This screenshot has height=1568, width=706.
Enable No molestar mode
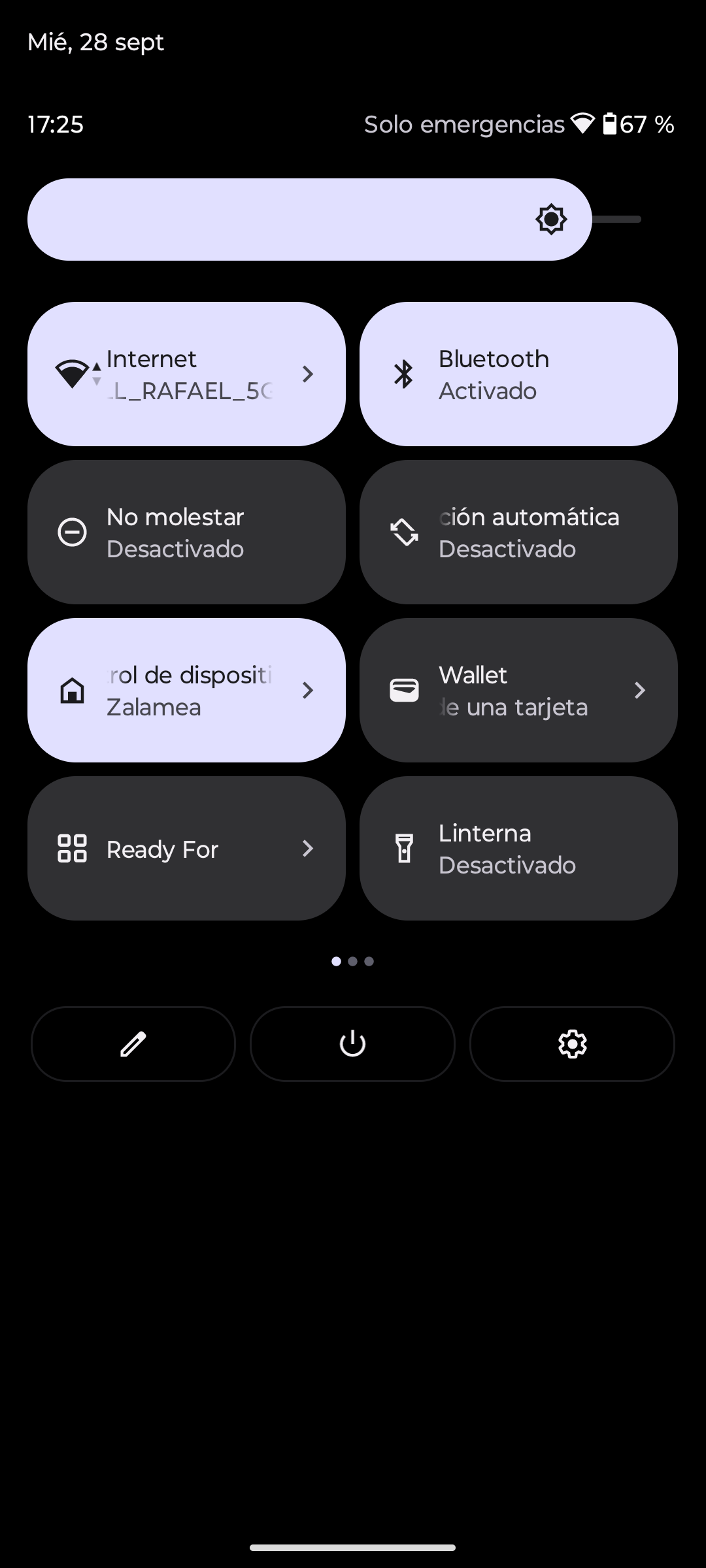click(186, 532)
